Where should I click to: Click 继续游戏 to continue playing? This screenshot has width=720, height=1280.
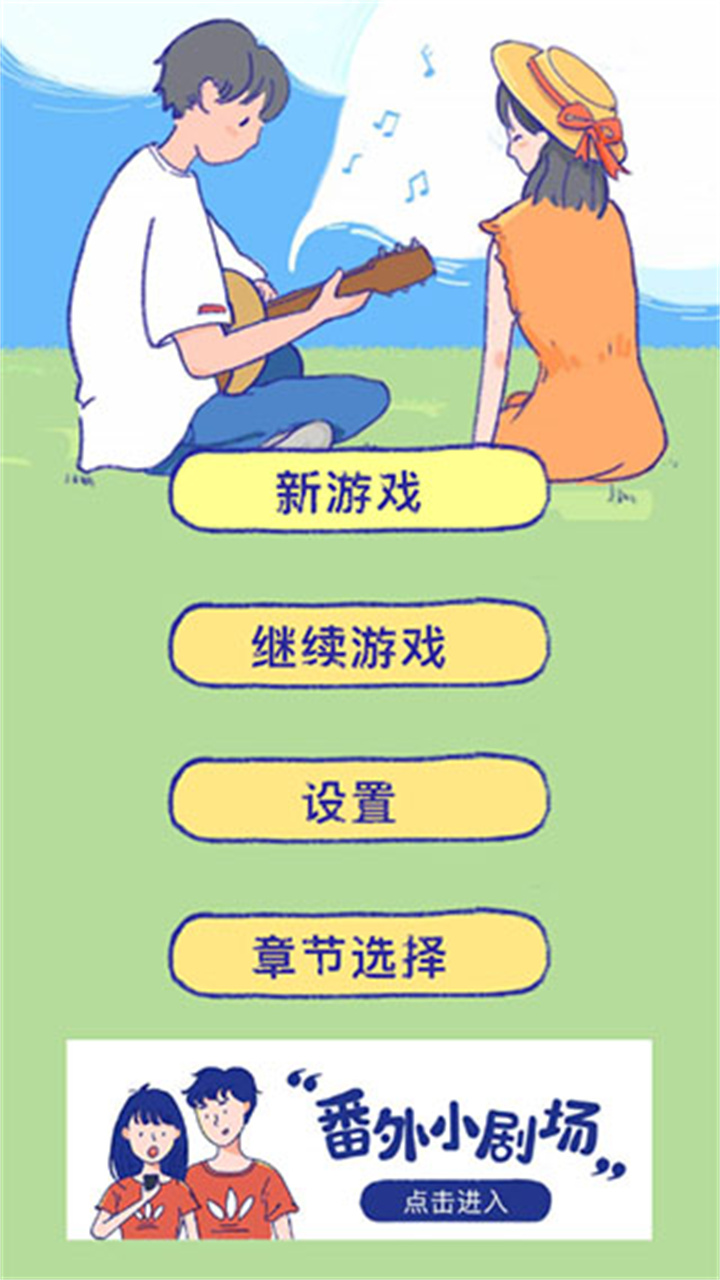[358, 648]
